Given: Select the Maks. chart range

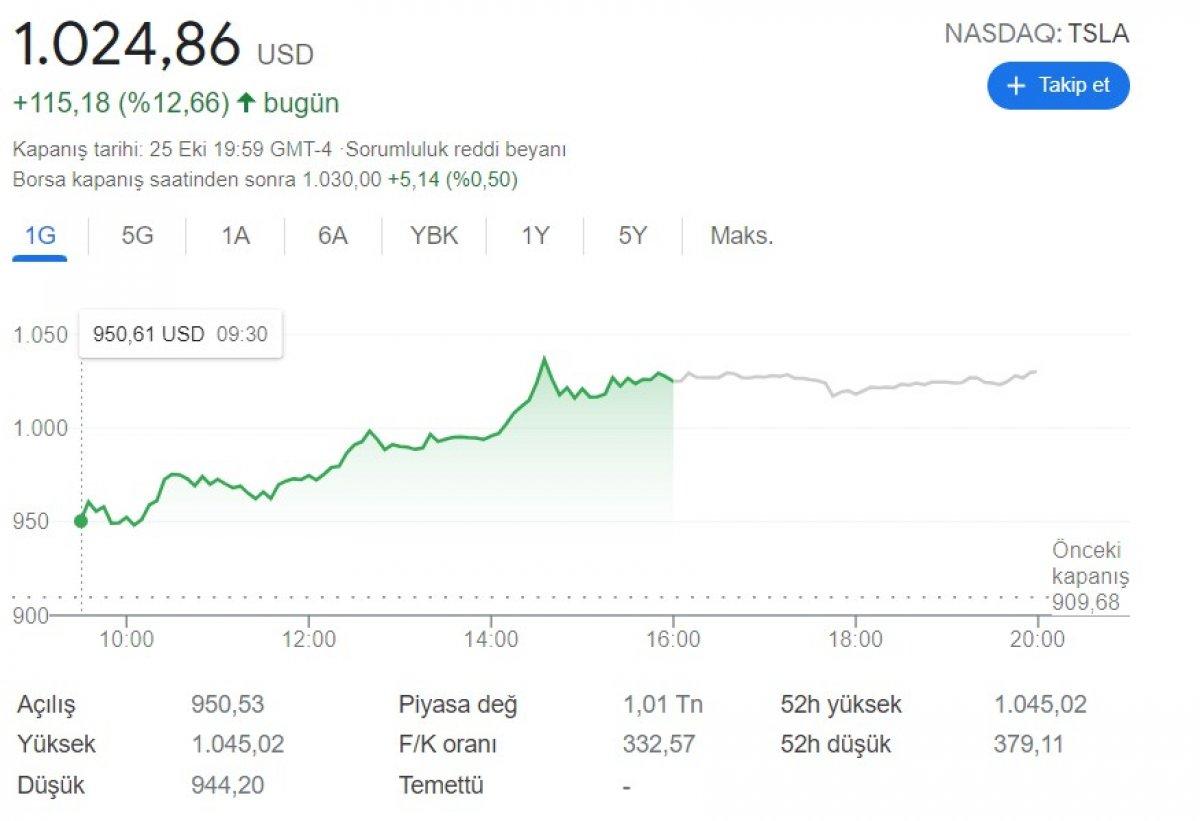Looking at the screenshot, I should pos(742,236).
